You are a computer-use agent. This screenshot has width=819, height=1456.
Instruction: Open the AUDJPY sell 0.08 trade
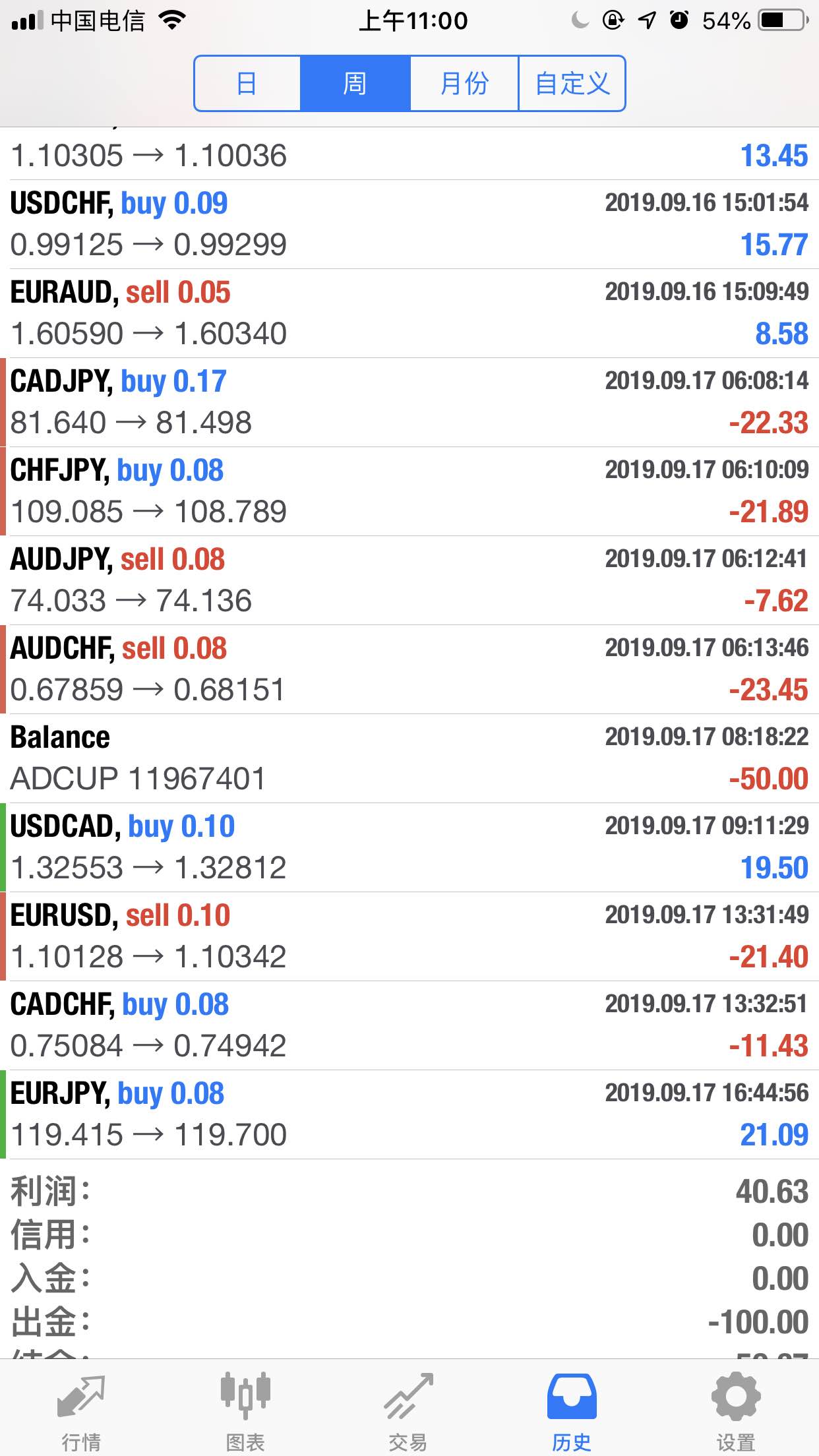(x=409, y=580)
